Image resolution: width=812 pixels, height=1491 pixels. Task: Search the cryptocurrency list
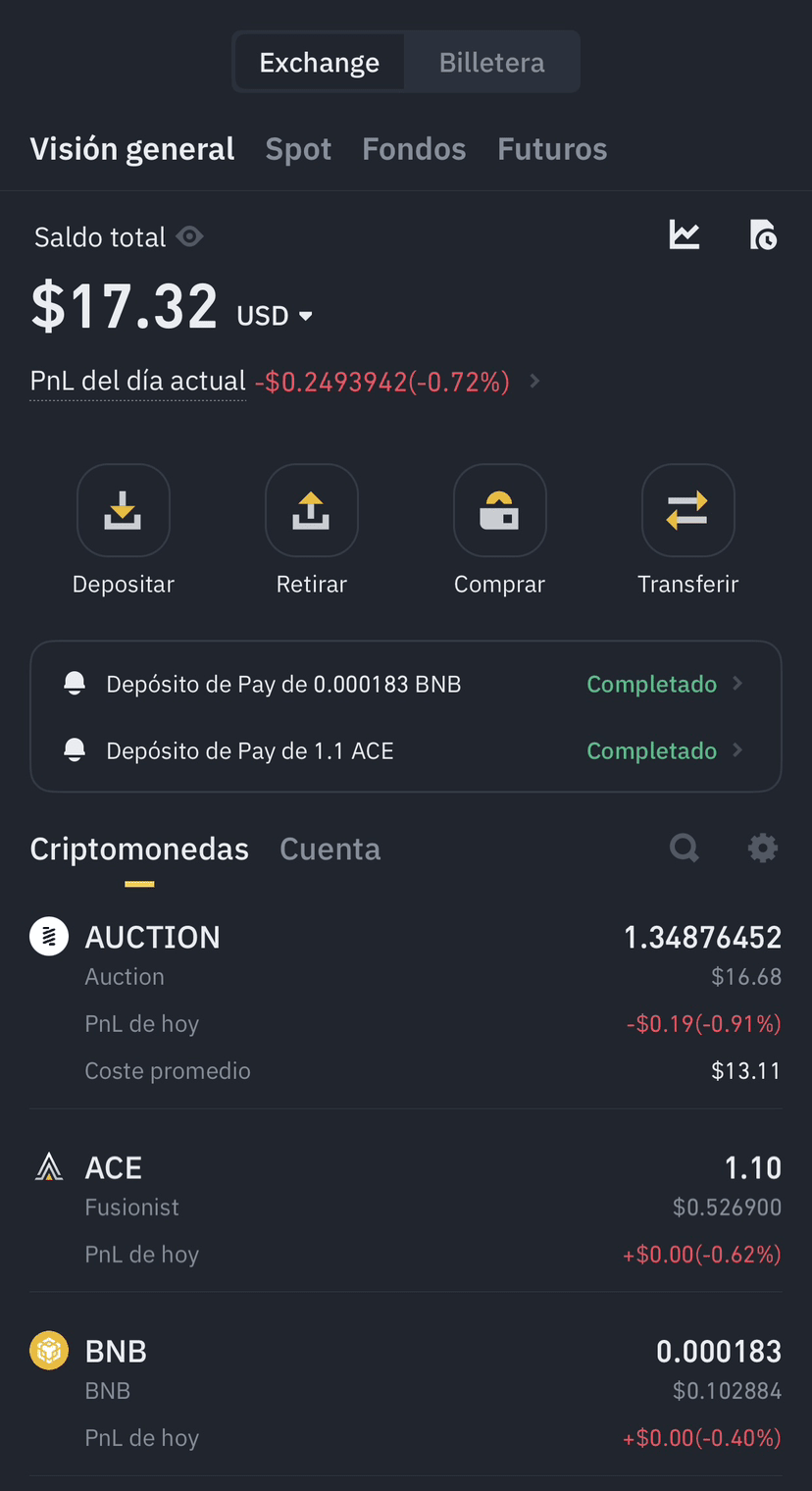click(x=685, y=848)
